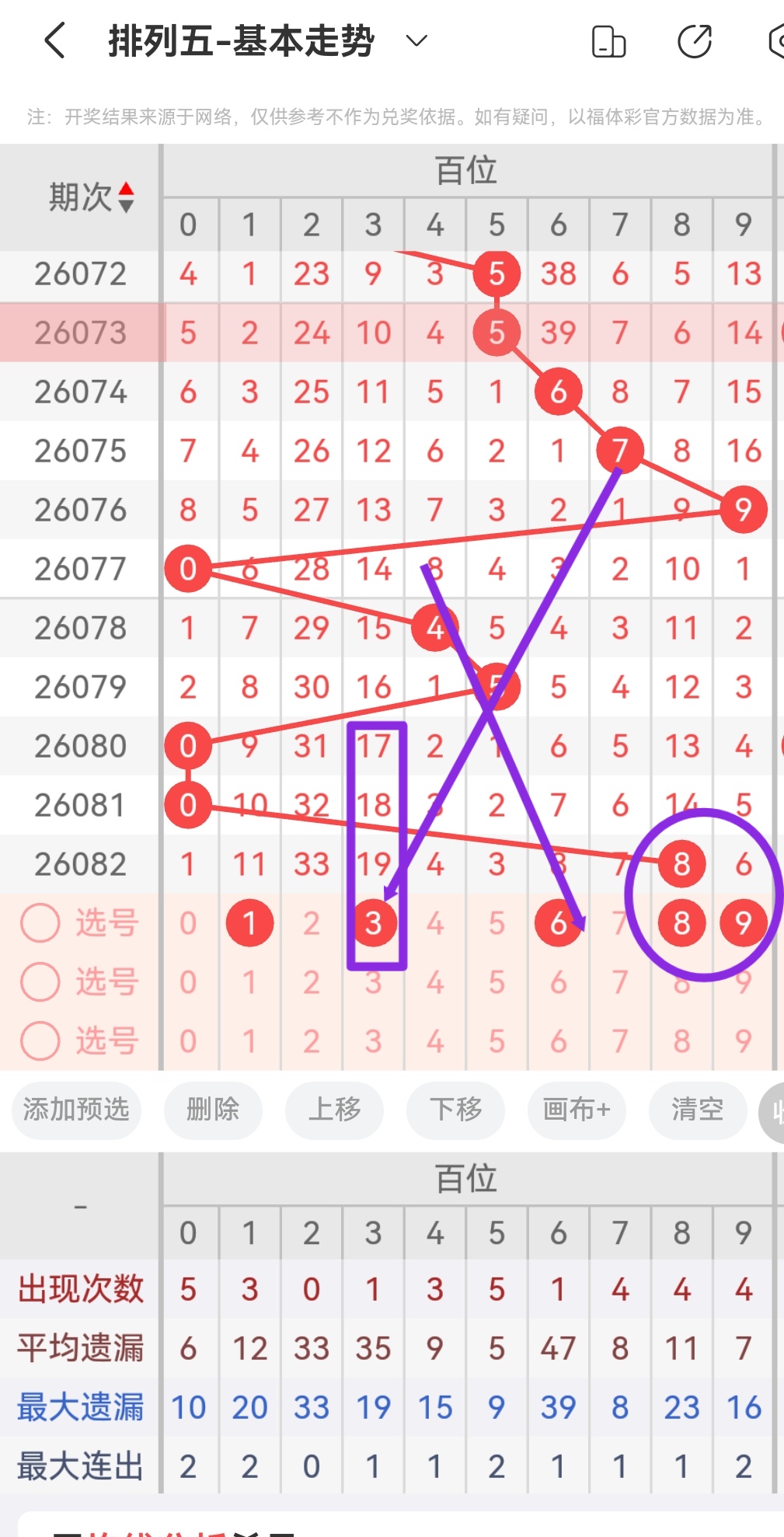Tap the 删除 delete button
The height and width of the screenshot is (1537, 784).
pos(213,1111)
